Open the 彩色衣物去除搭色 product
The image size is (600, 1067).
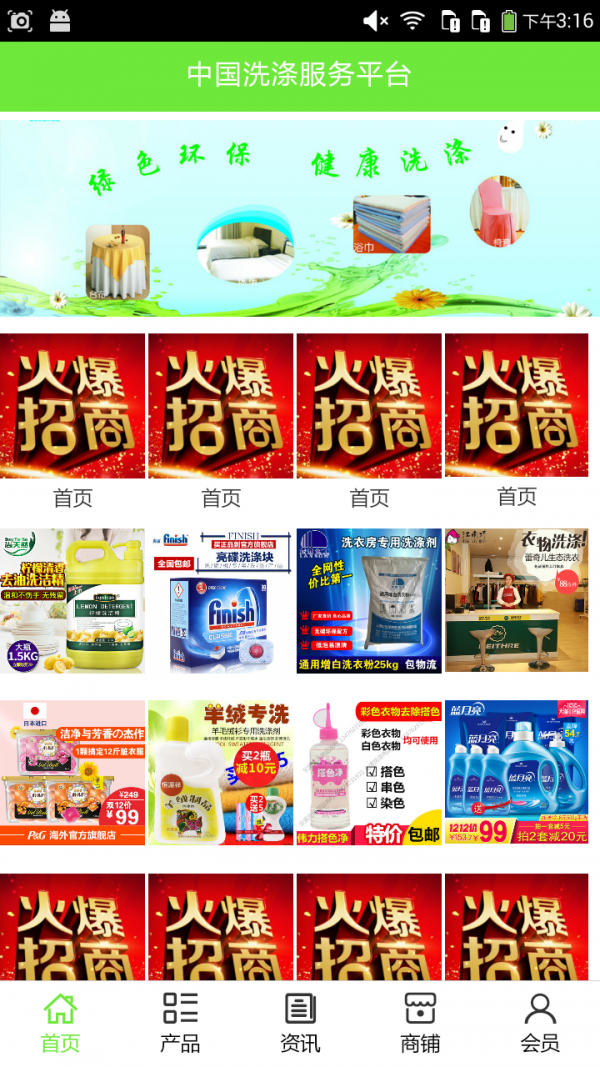[369, 772]
